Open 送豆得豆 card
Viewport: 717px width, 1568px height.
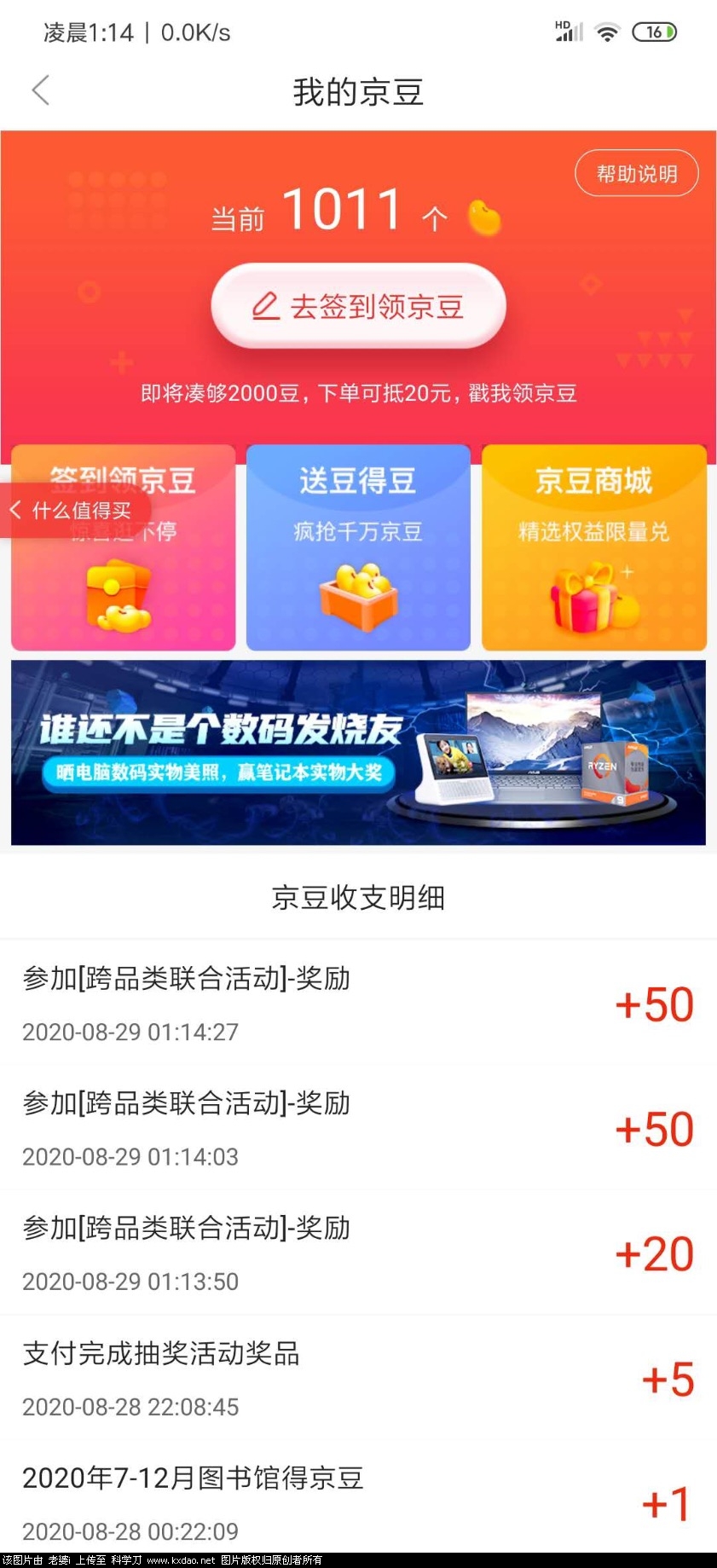point(358,547)
